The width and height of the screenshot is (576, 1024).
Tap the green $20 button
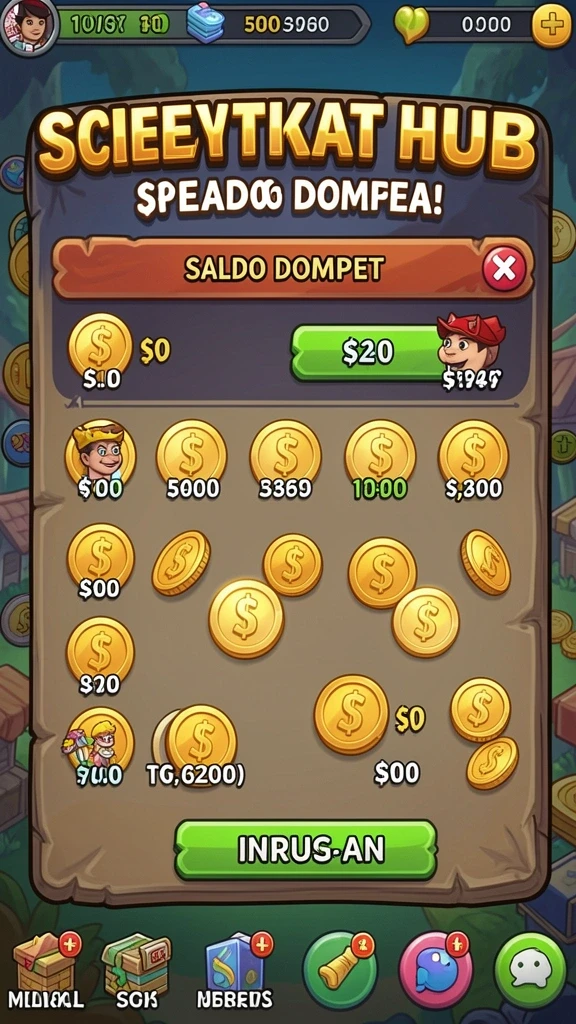point(368,353)
